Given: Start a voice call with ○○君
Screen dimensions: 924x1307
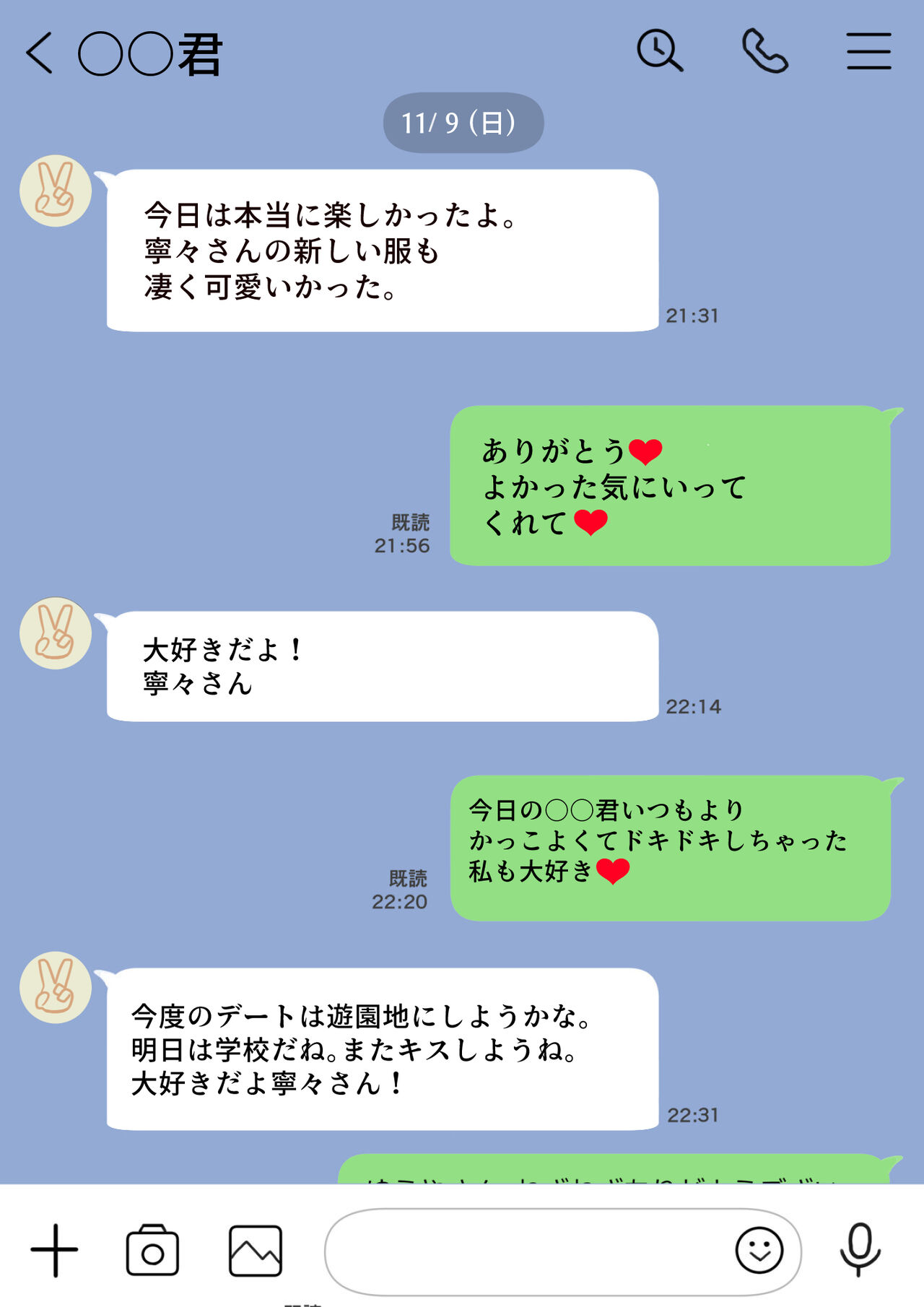Looking at the screenshot, I should coord(764,51).
